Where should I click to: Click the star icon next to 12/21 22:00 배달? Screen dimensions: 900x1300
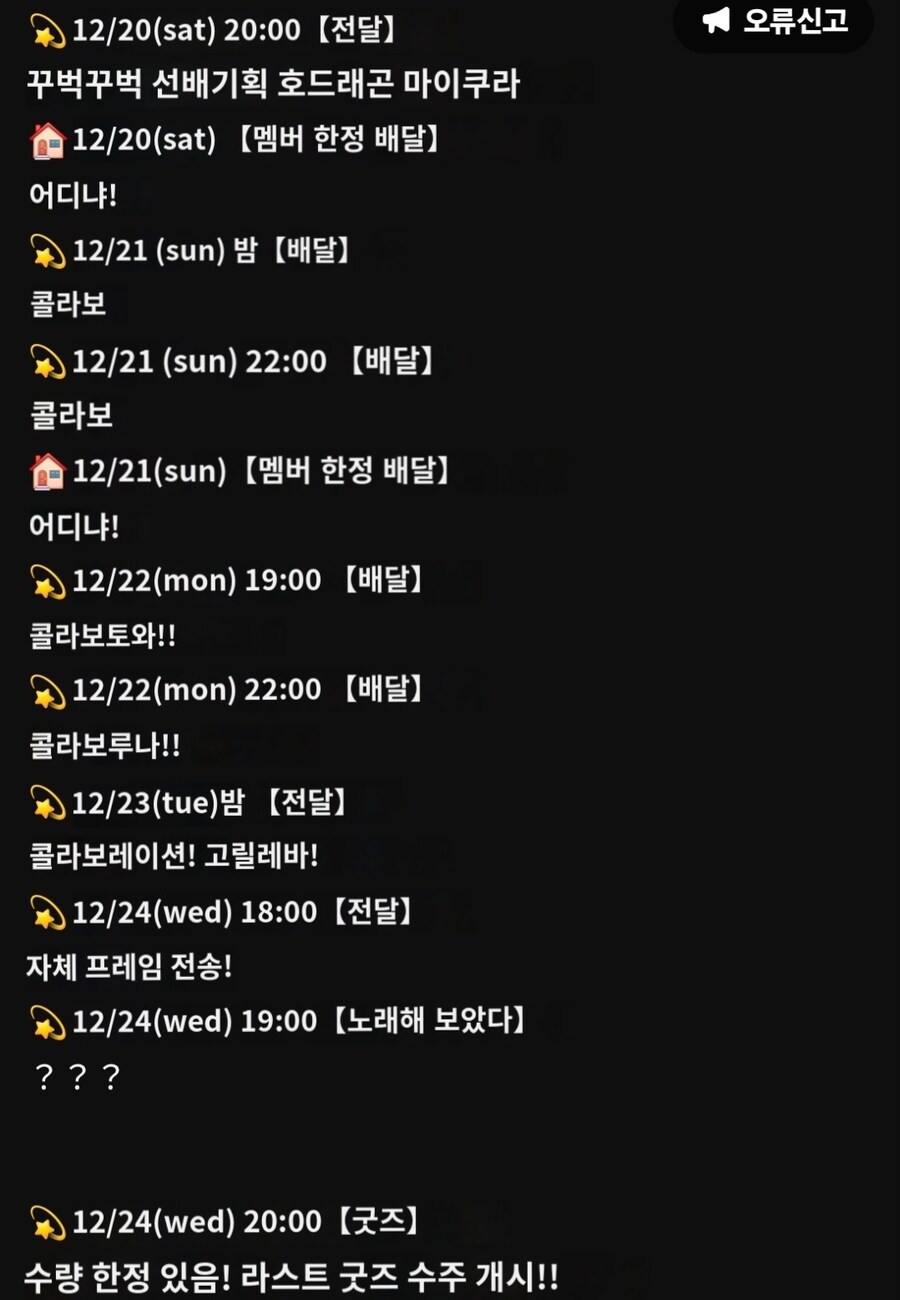[45, 360]
